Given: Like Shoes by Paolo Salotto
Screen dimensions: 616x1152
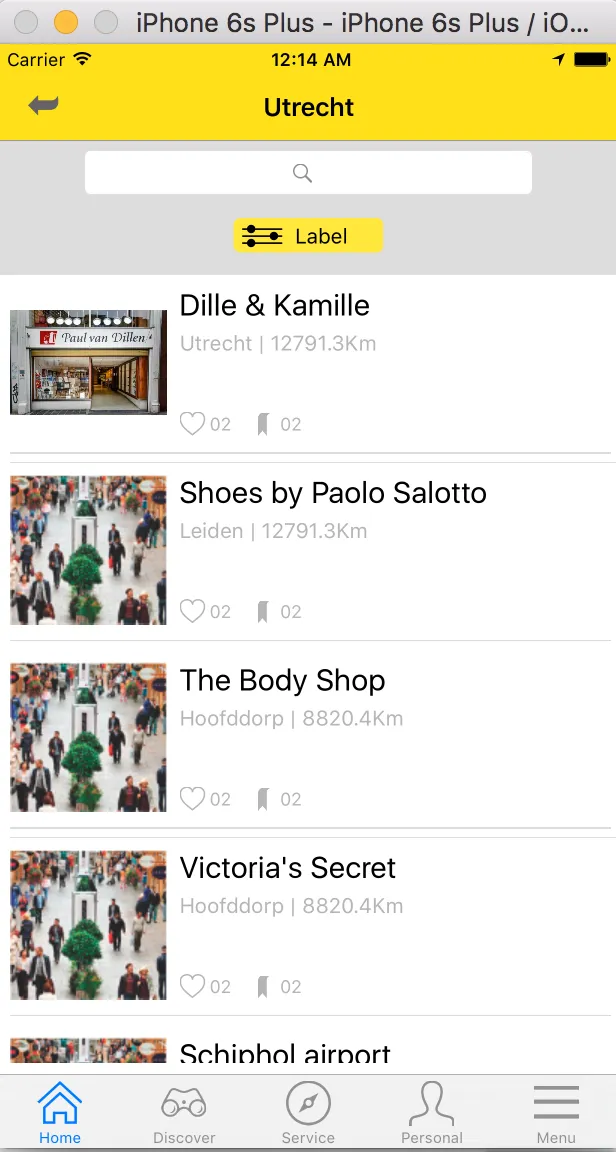Looking at the screenshot, I should click(192, 611).
